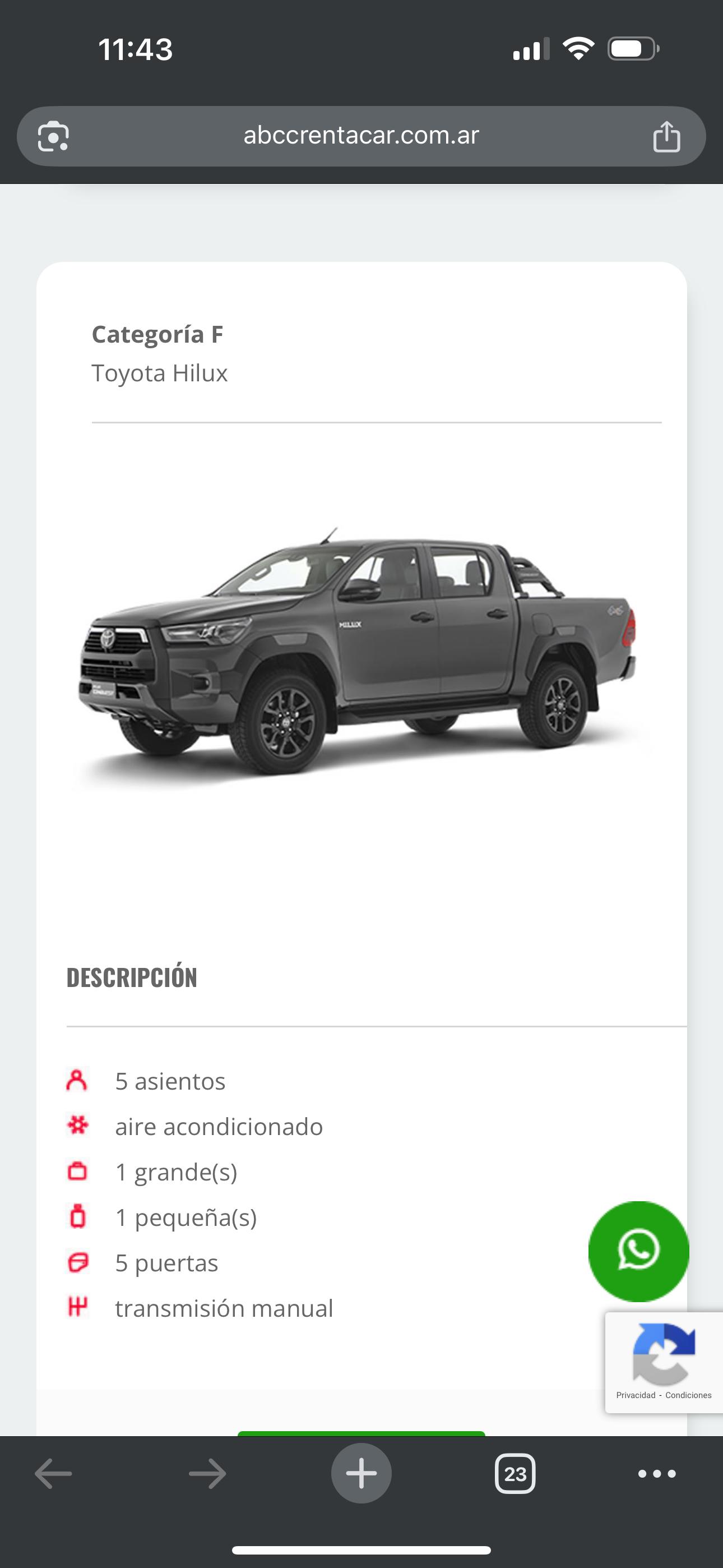Open WhatsApp chat floating button

[x=638, y=1251]
